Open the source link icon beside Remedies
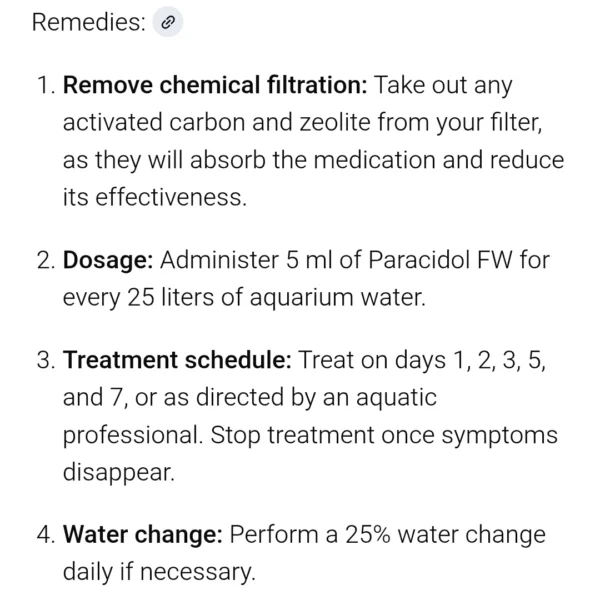The height and width of the screenshot is (600, 600). pyautogui.click(x=168, y=23)
